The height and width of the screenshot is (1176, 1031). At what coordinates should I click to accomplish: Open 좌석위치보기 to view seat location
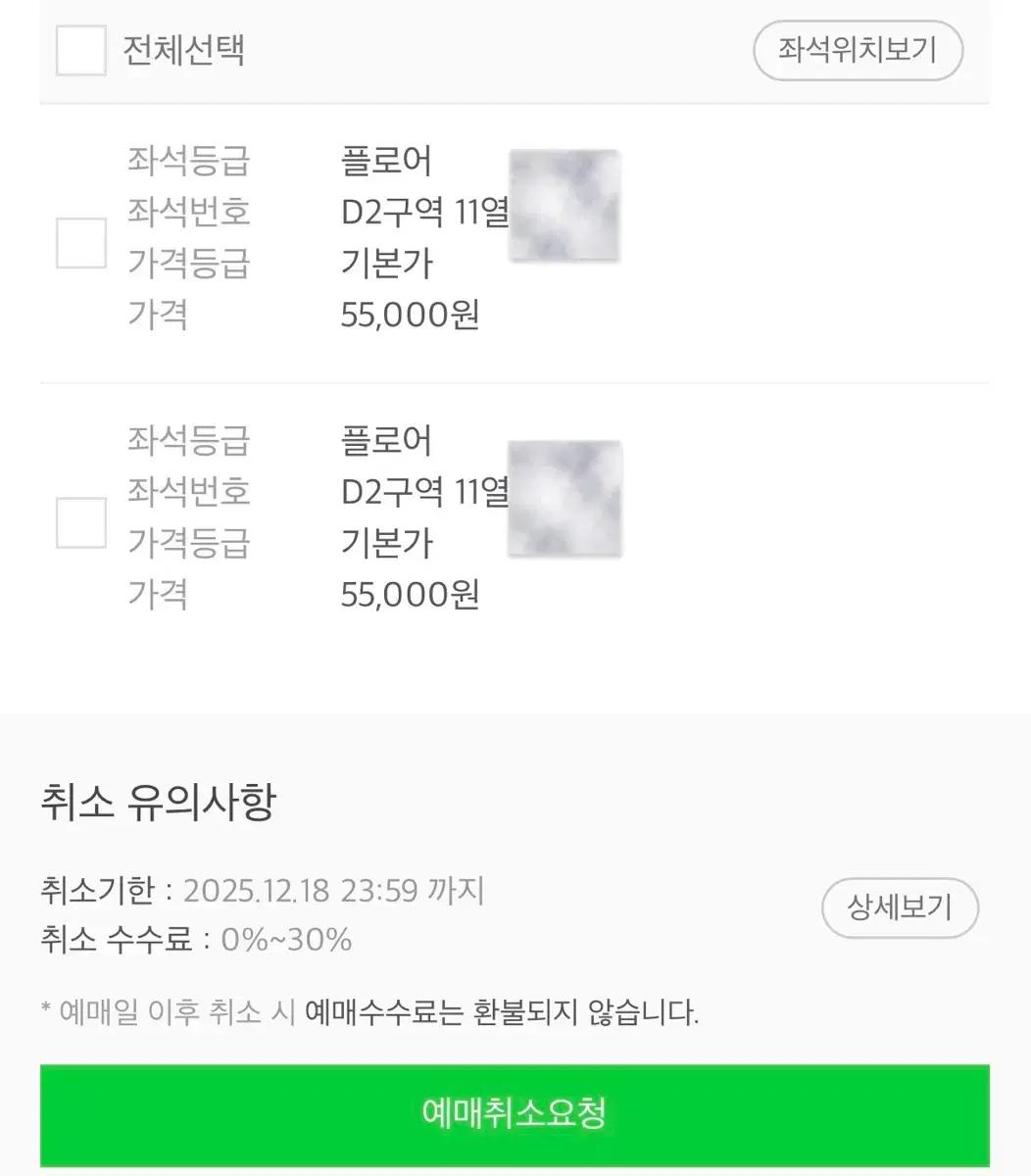point(858,51)
